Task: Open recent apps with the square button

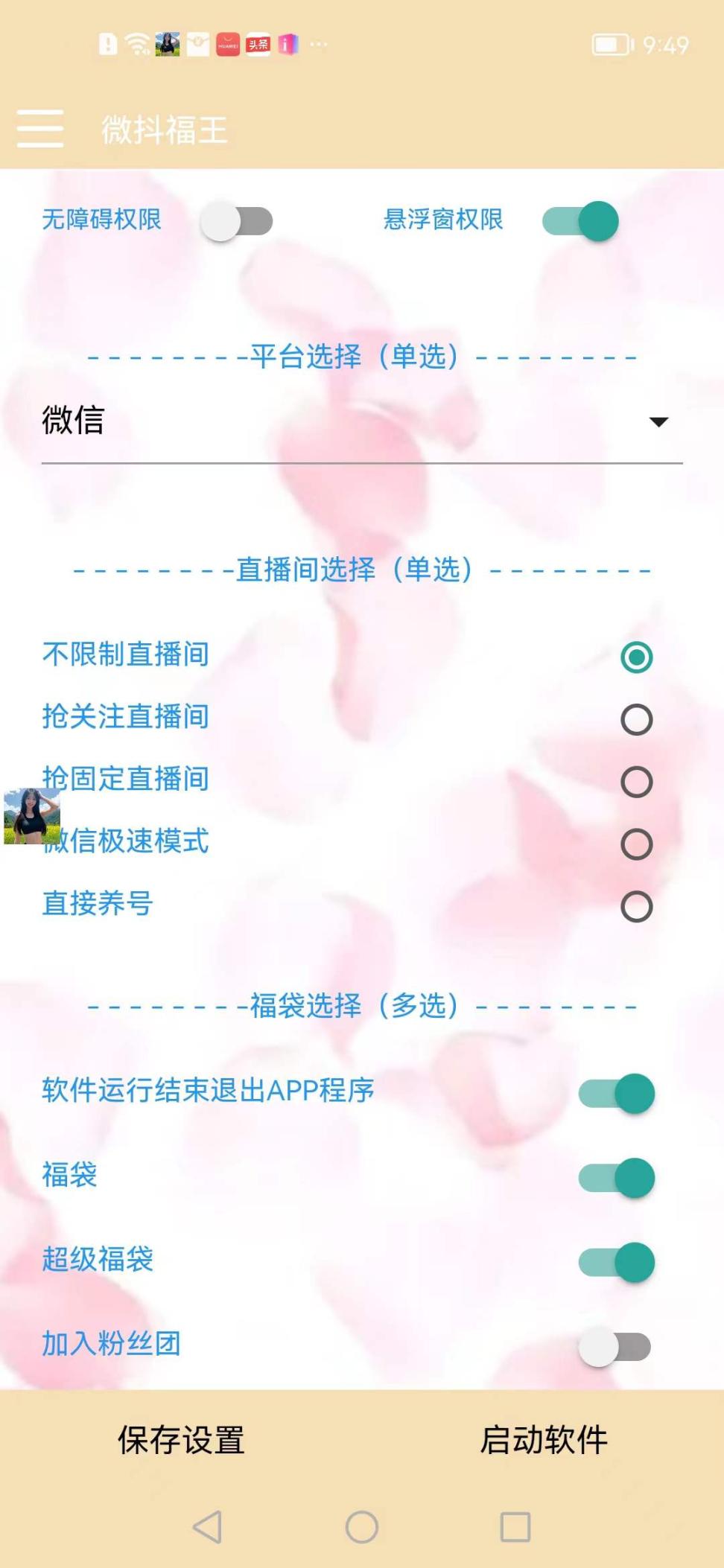Action: pyautogui.click(x=515, y=1527)
